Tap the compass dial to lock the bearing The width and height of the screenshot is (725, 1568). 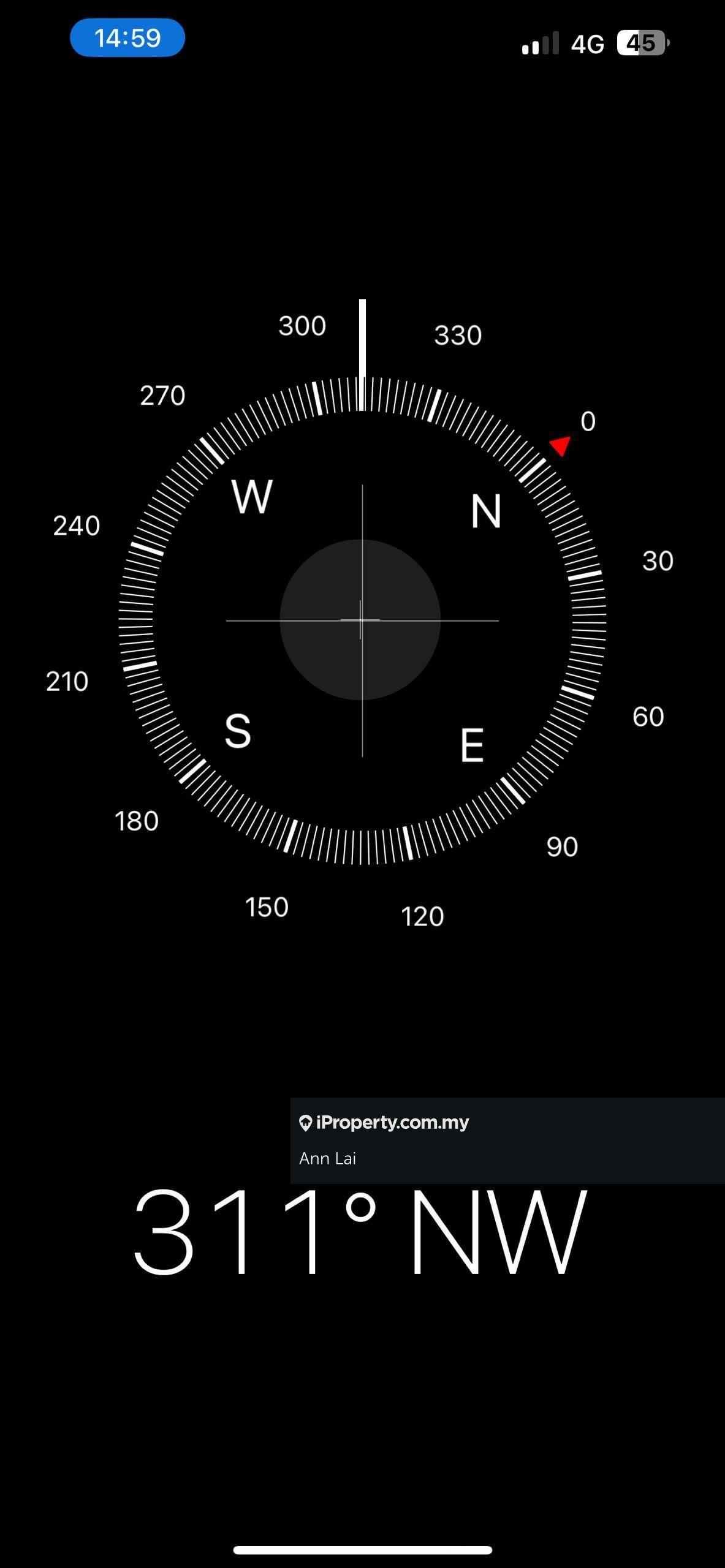362,620
